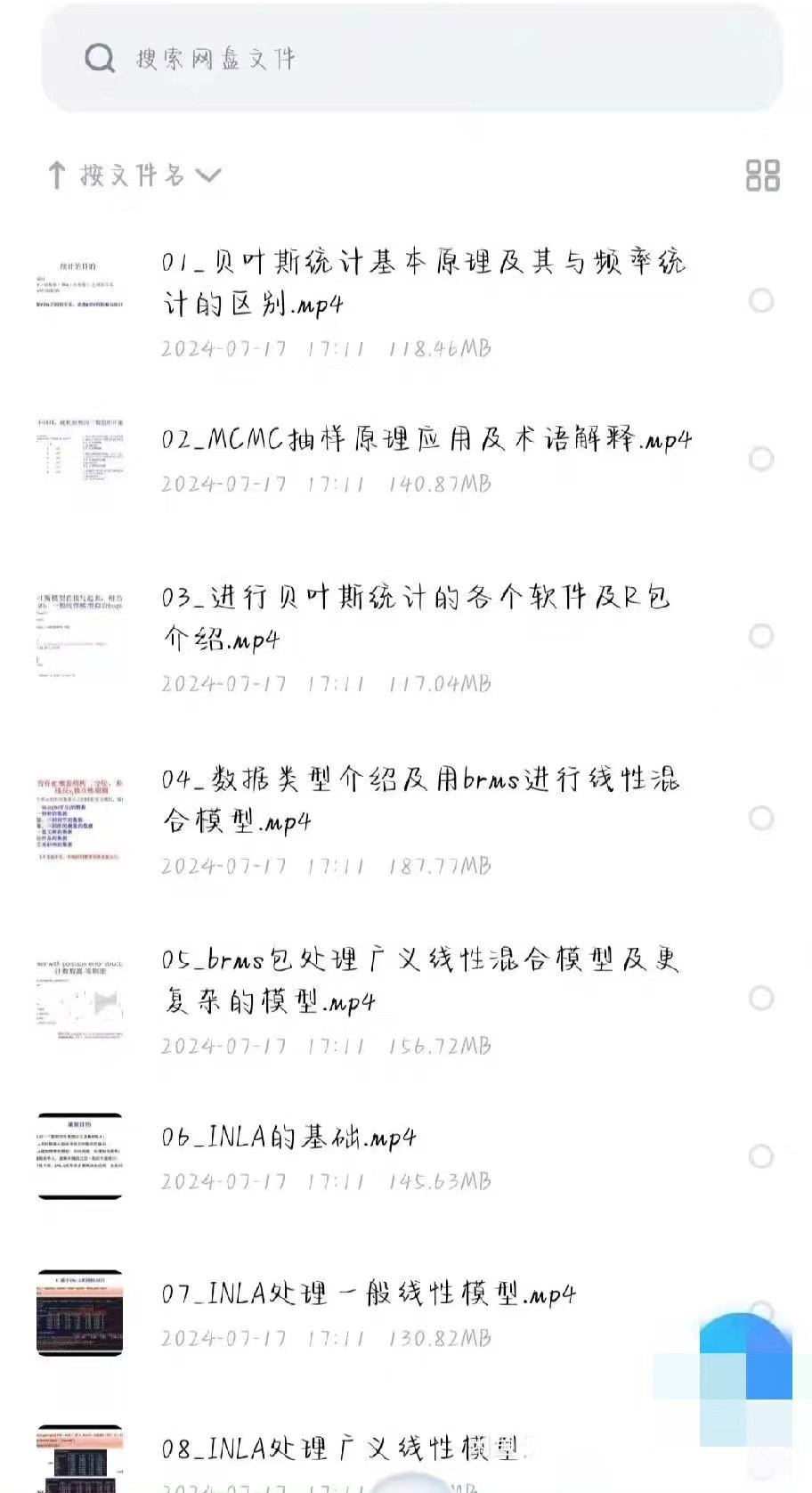
Task: Open the 搜索网盘文件 search box
Action: (x=410, y=60)
